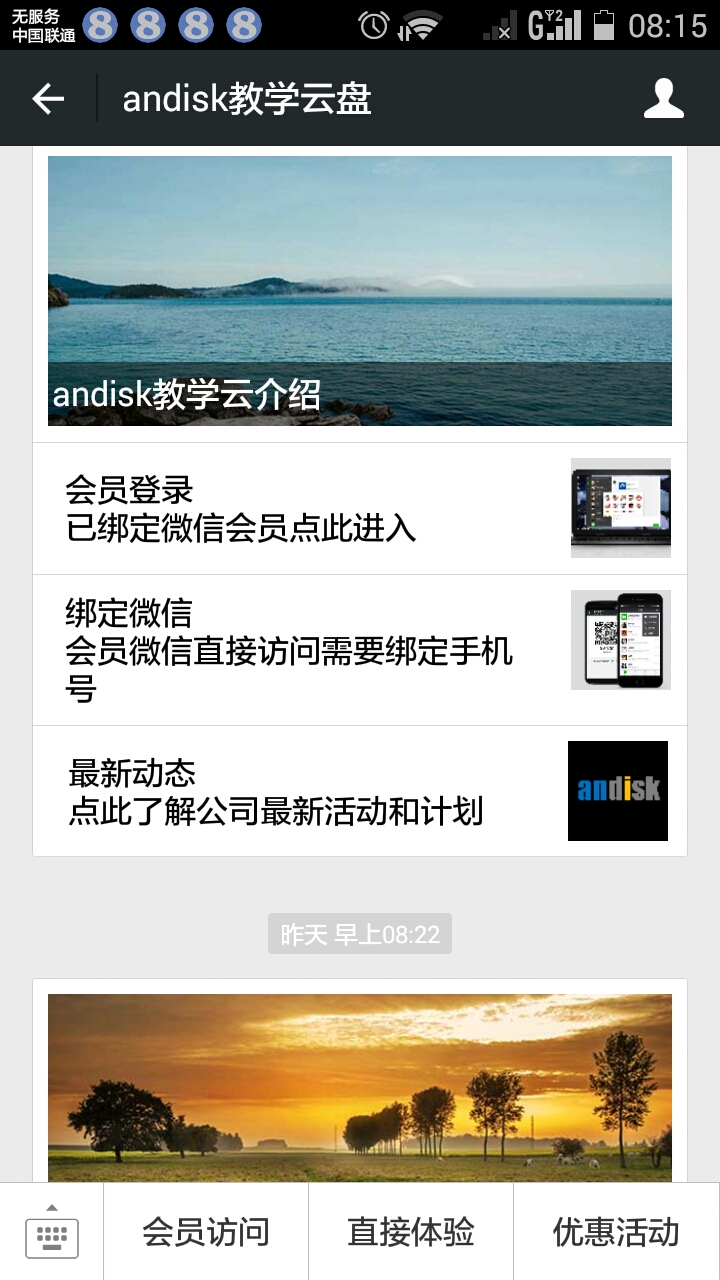Open the 会员登录 article
720x1280 pixels.
point(360,509)
